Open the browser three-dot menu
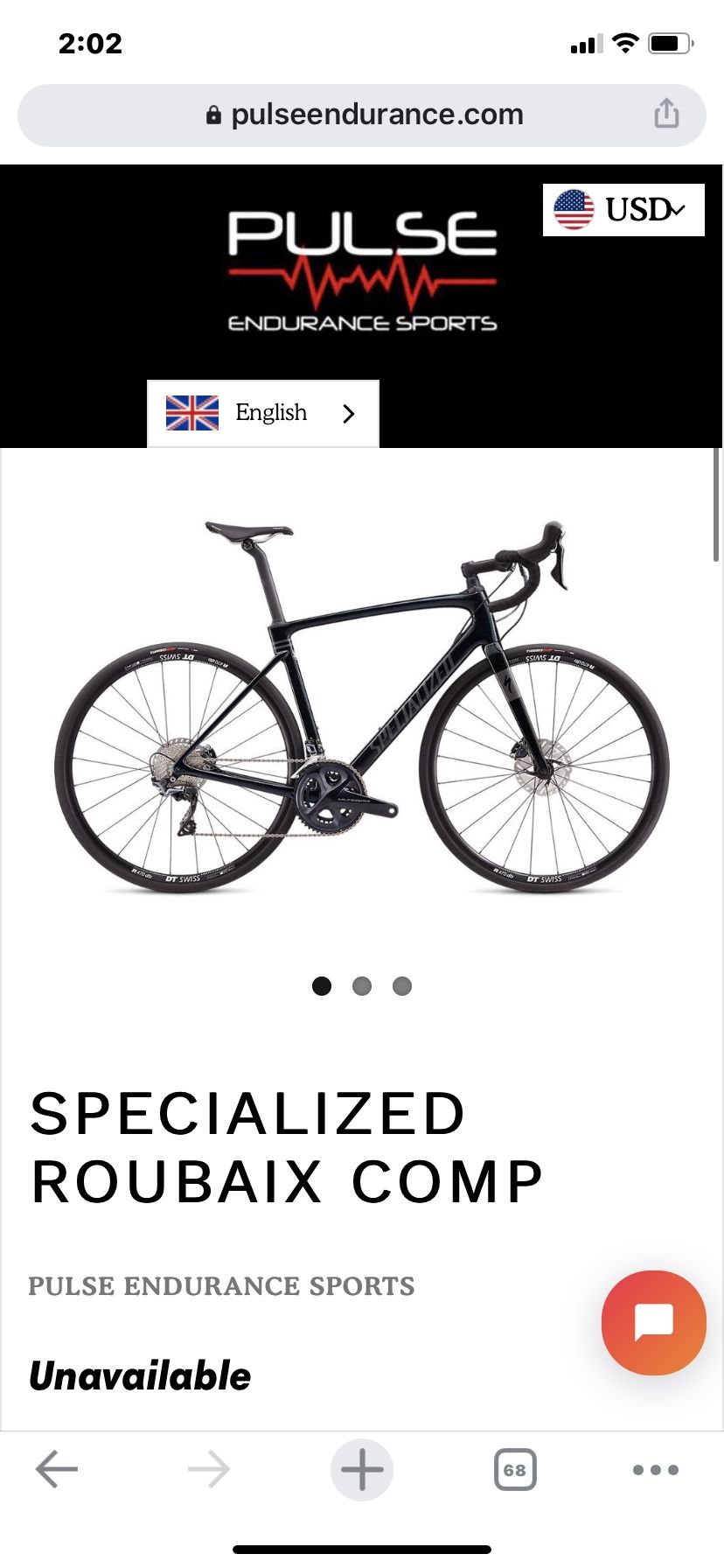724x1568 pixels. point(656,1470)
